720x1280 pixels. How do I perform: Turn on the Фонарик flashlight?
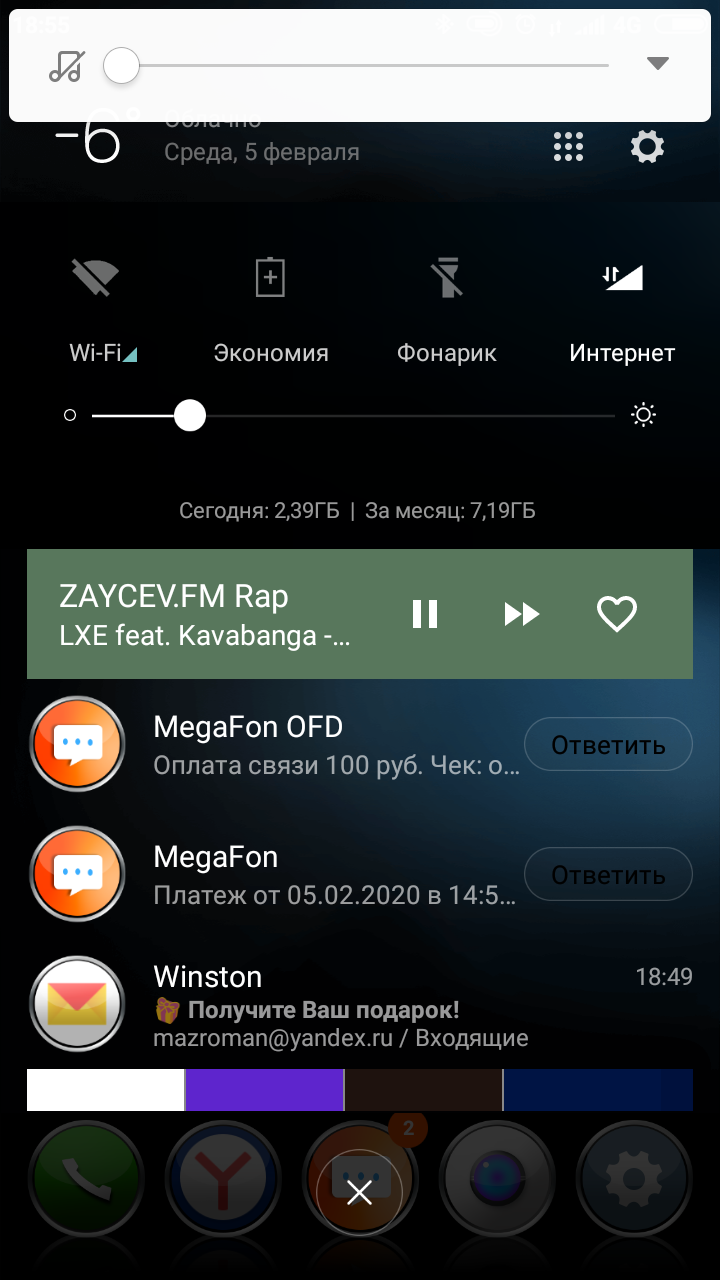pyautogui.click(x=446, y=277)
